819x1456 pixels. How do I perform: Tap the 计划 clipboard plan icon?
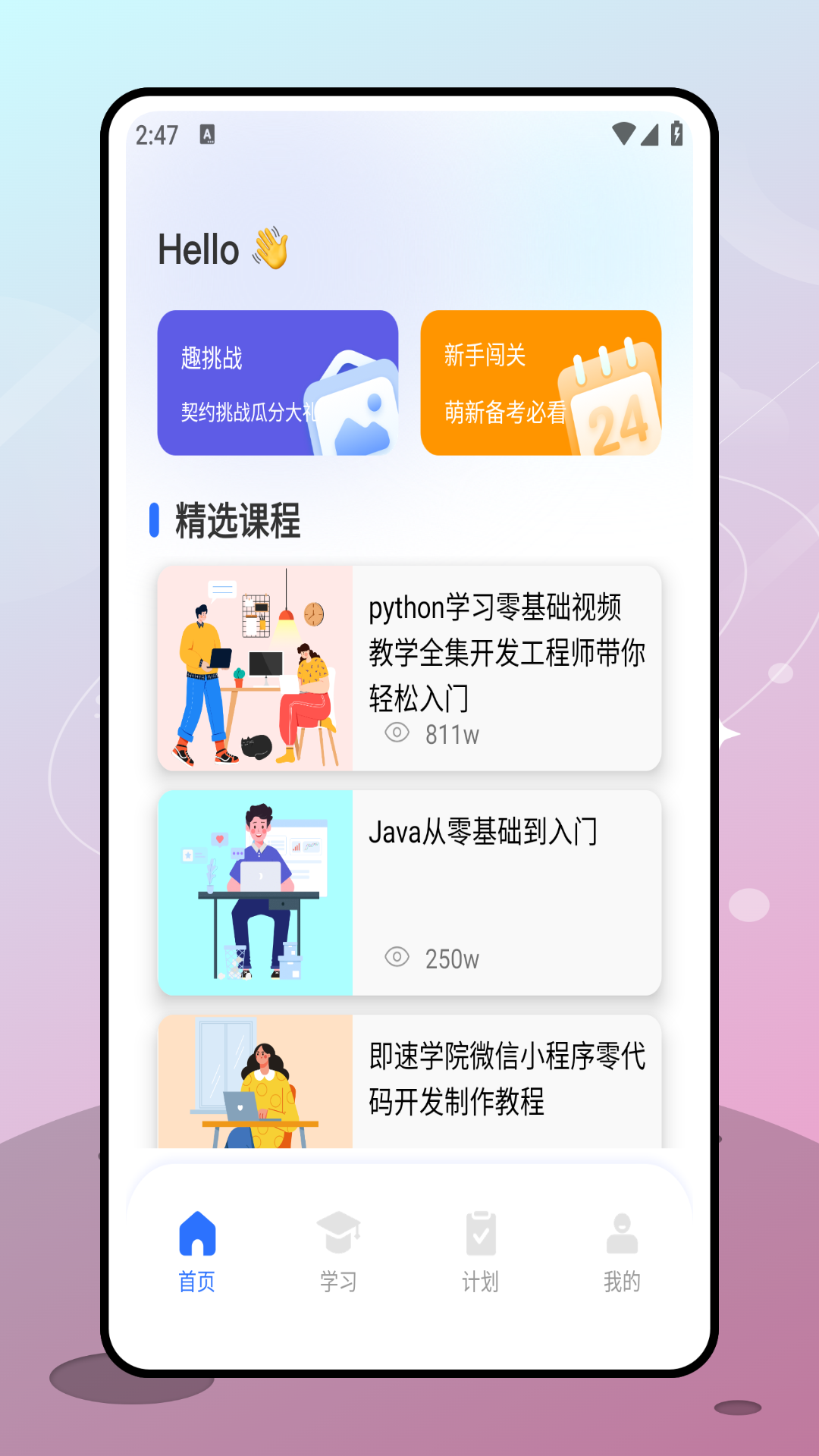point(481,1228)
